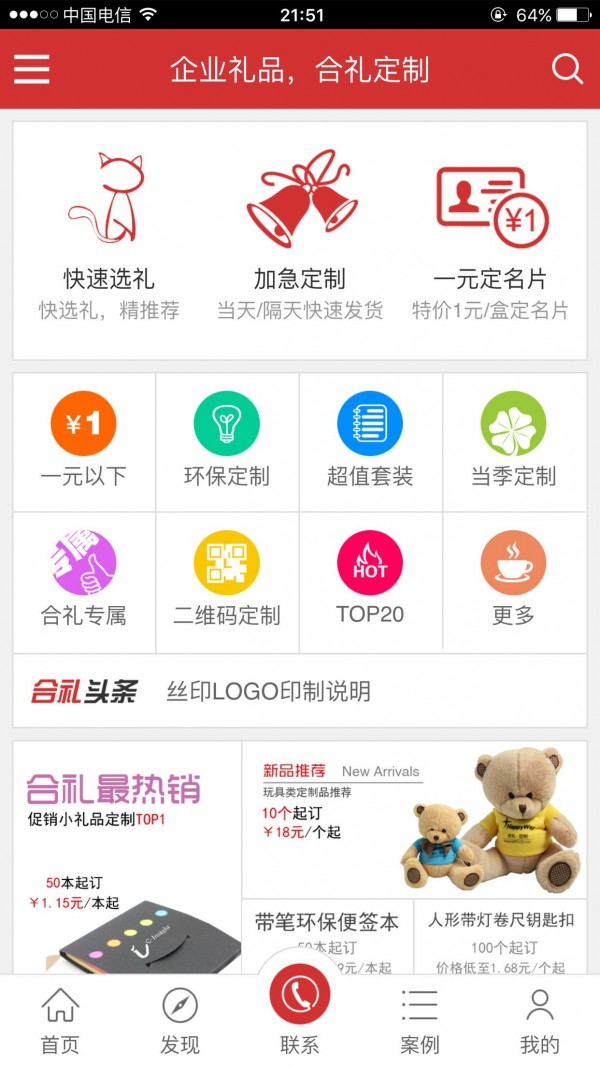Select 加急定制 rush customization

pos(300,236)
